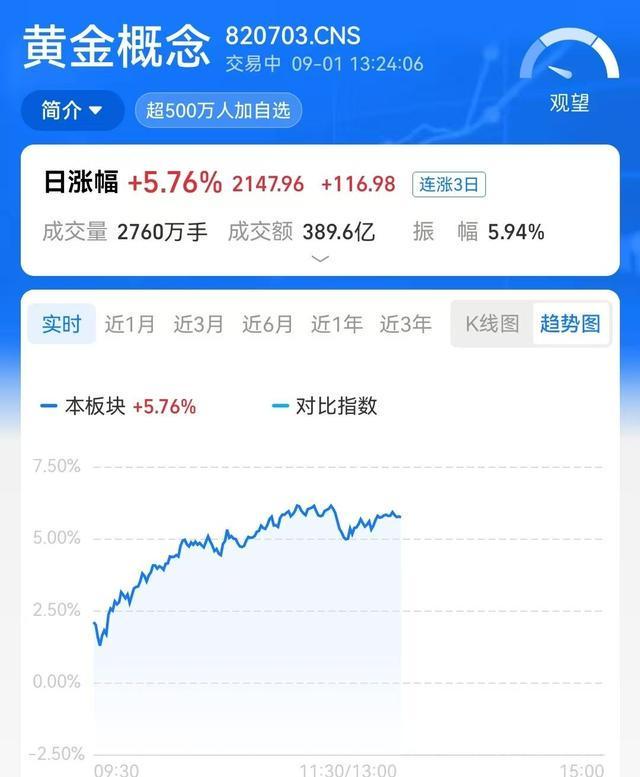
Task: Tap 对比指数 legend item
Action: tap(326, 406)
